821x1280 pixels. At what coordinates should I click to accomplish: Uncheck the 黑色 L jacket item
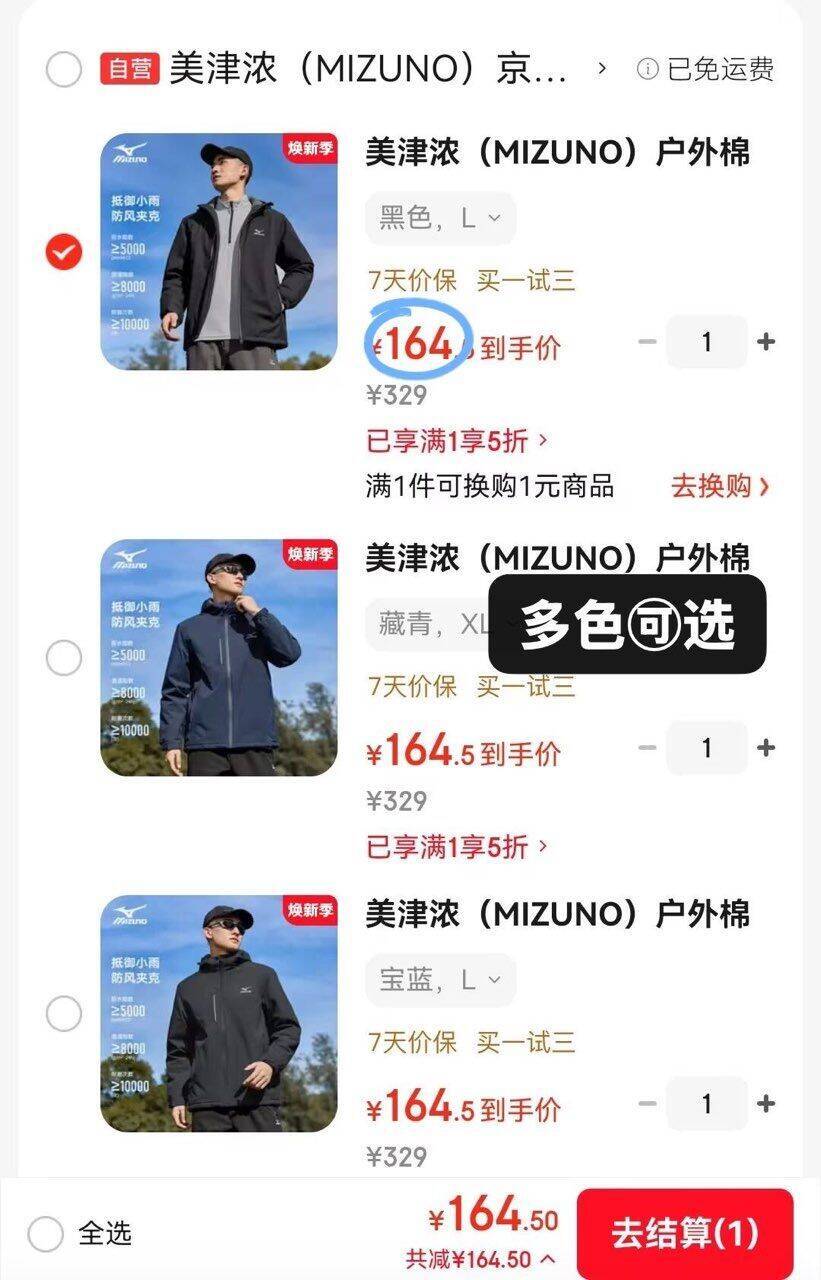(x=64, y=253)
